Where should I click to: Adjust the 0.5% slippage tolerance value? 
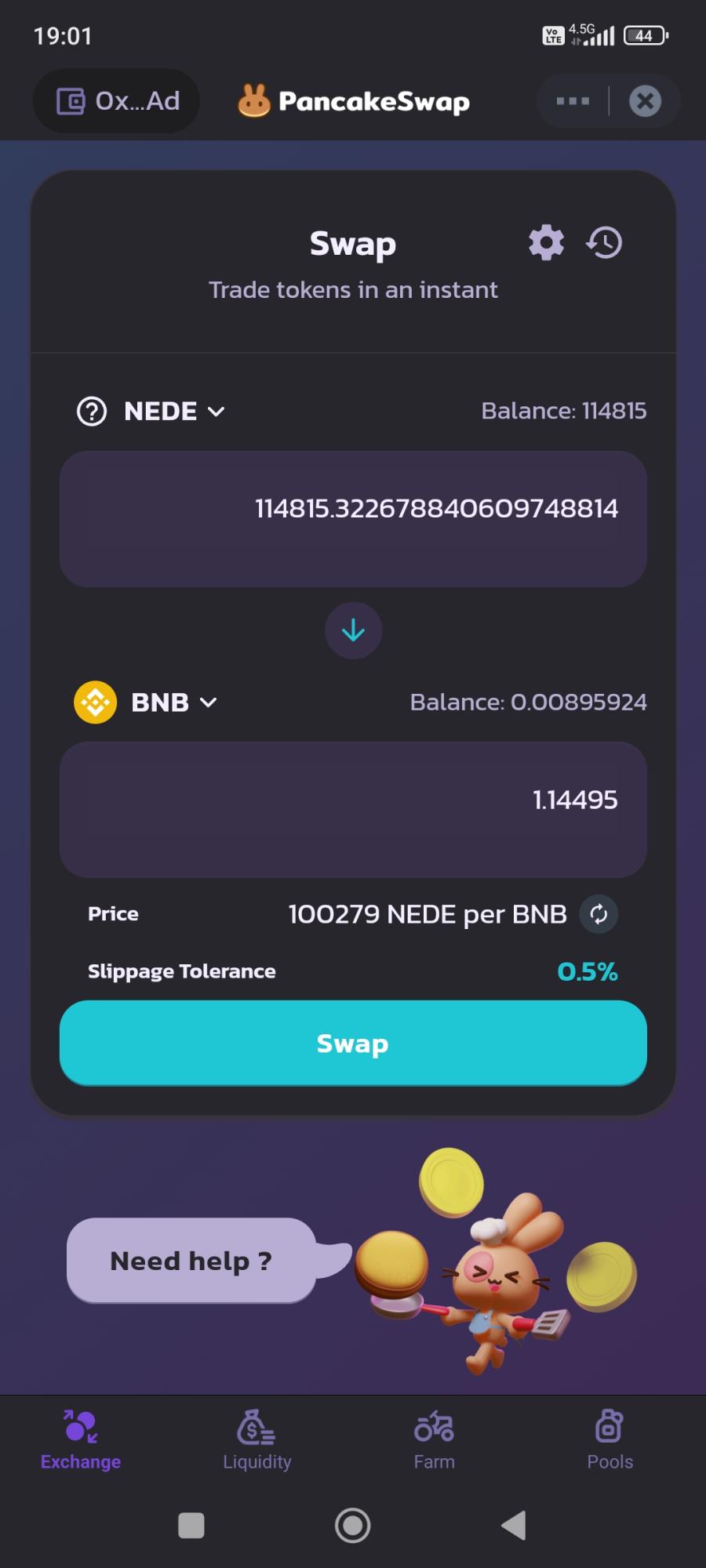click(x=586, y=971)
